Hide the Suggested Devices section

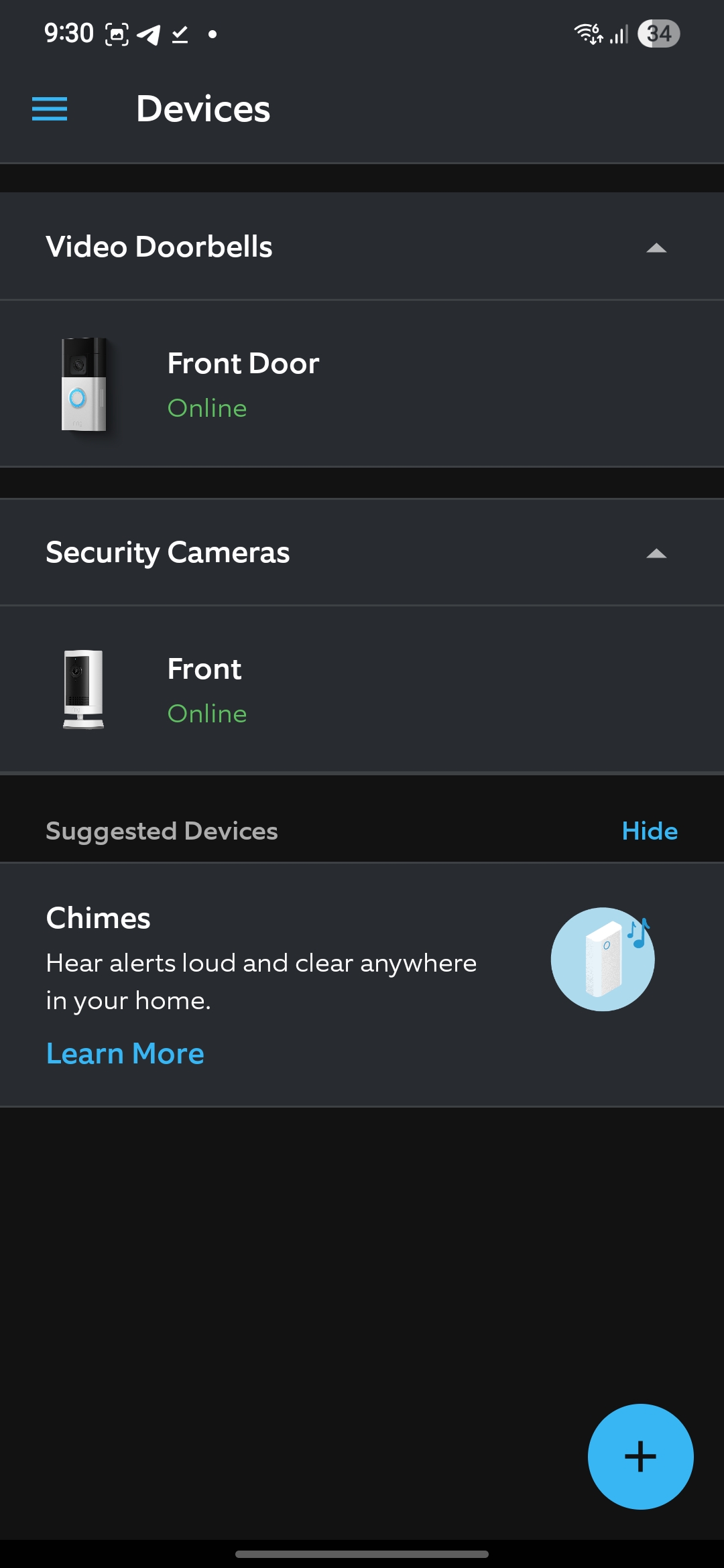pos(650,831)
